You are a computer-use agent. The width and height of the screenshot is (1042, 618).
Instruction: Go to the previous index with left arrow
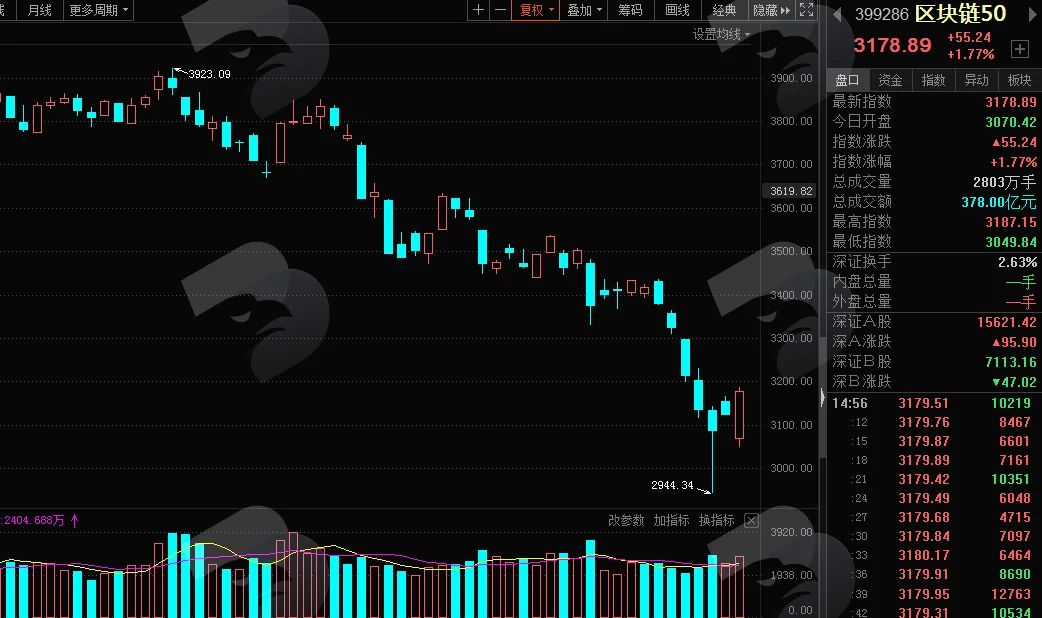click(837, 14)
